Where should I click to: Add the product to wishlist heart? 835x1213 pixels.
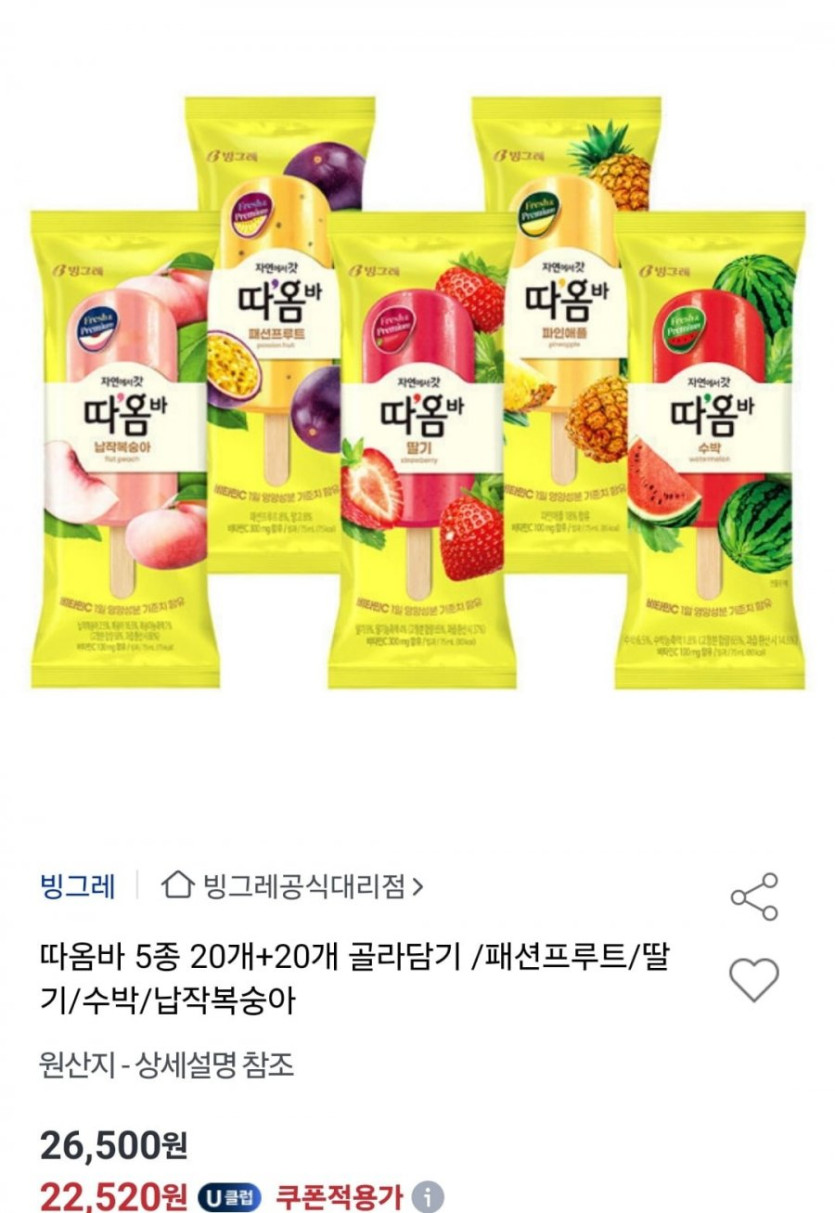point(754,979)
